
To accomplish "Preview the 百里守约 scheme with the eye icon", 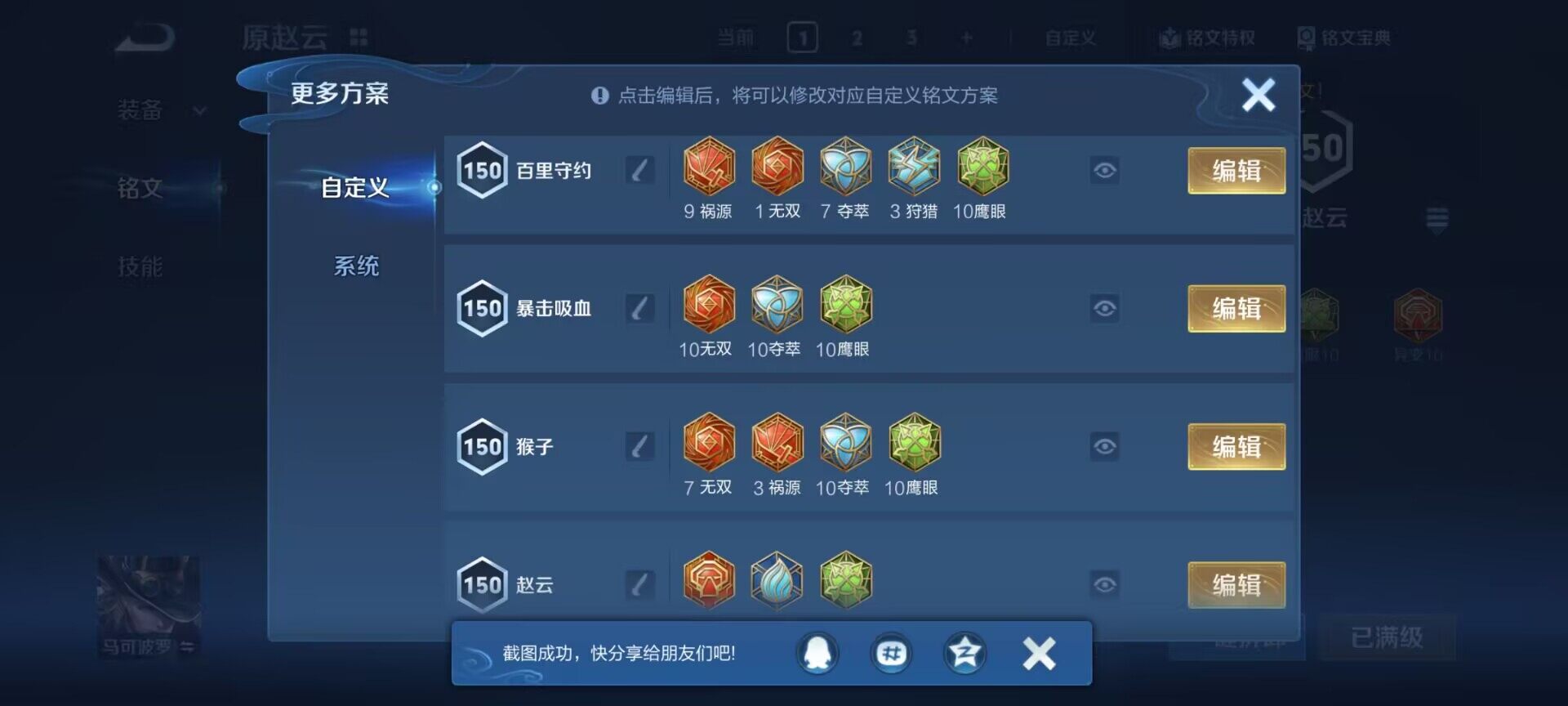I will [x=1104, y=171].
